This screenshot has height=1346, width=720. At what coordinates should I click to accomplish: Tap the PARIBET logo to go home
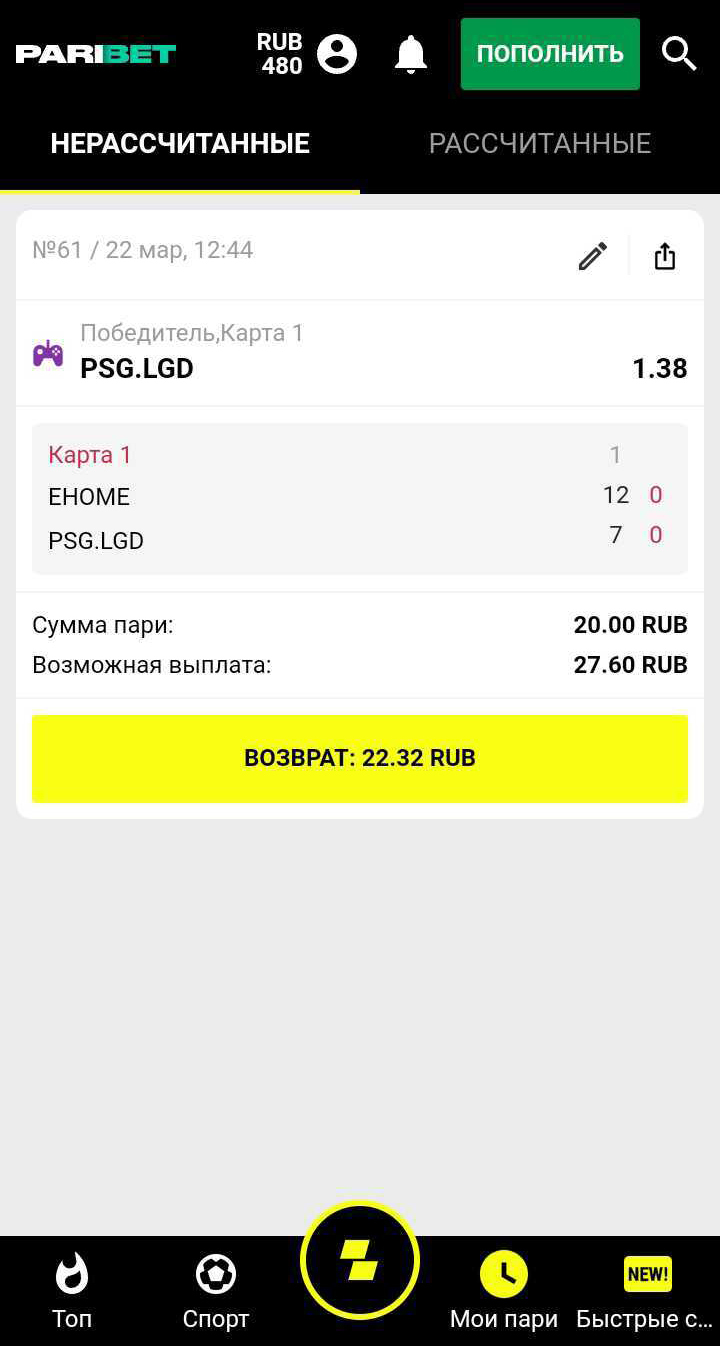coord(96,54)
